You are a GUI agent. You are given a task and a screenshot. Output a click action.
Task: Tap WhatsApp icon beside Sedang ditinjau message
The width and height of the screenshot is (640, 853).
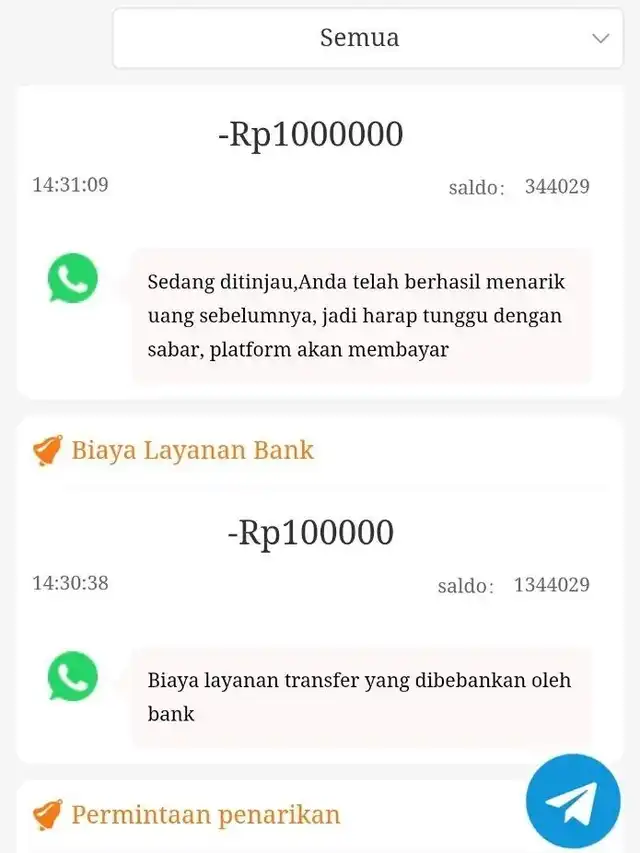pos(72,278)
